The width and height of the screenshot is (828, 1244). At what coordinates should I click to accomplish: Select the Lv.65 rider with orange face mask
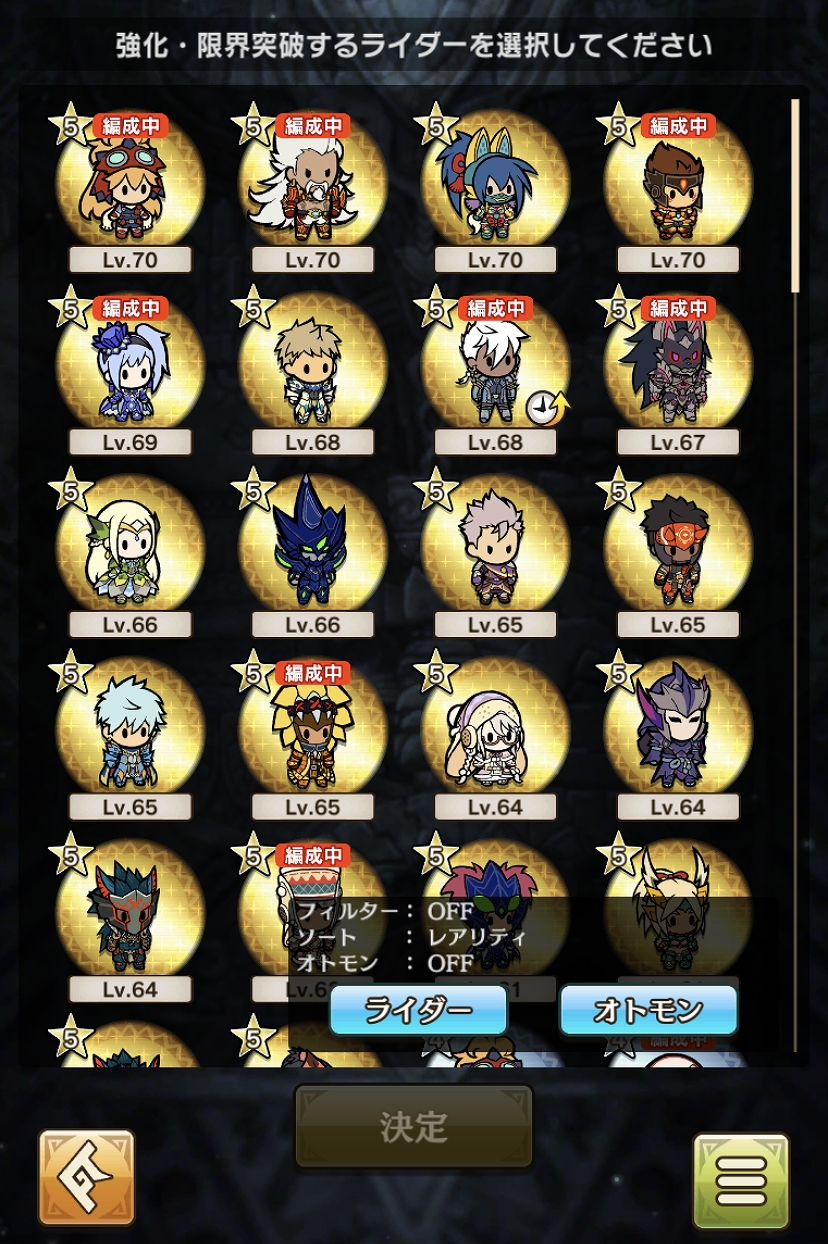point(678,546)
